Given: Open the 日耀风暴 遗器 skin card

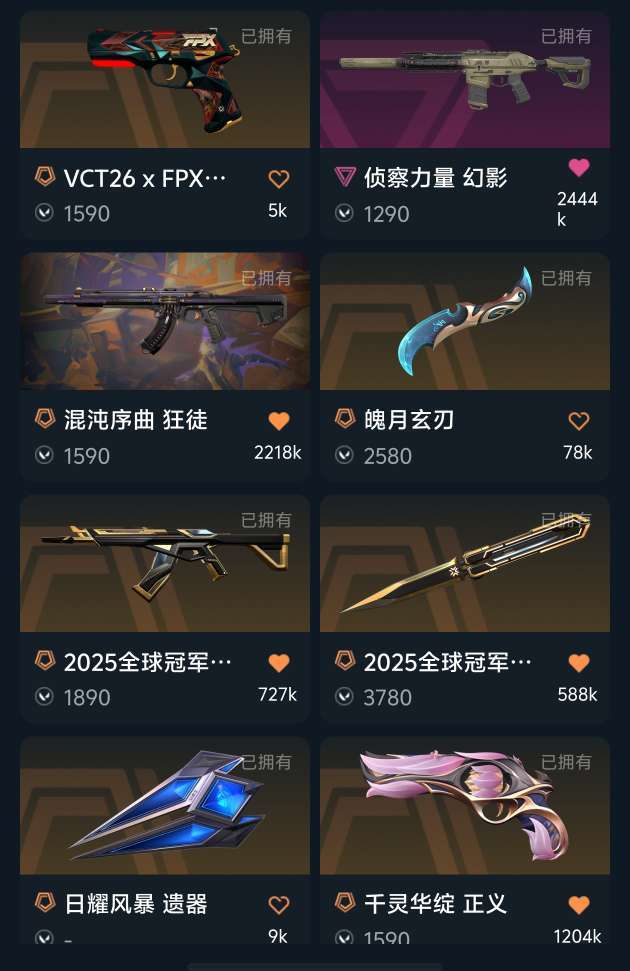Looking at the screenshot, I should (165, 840).
